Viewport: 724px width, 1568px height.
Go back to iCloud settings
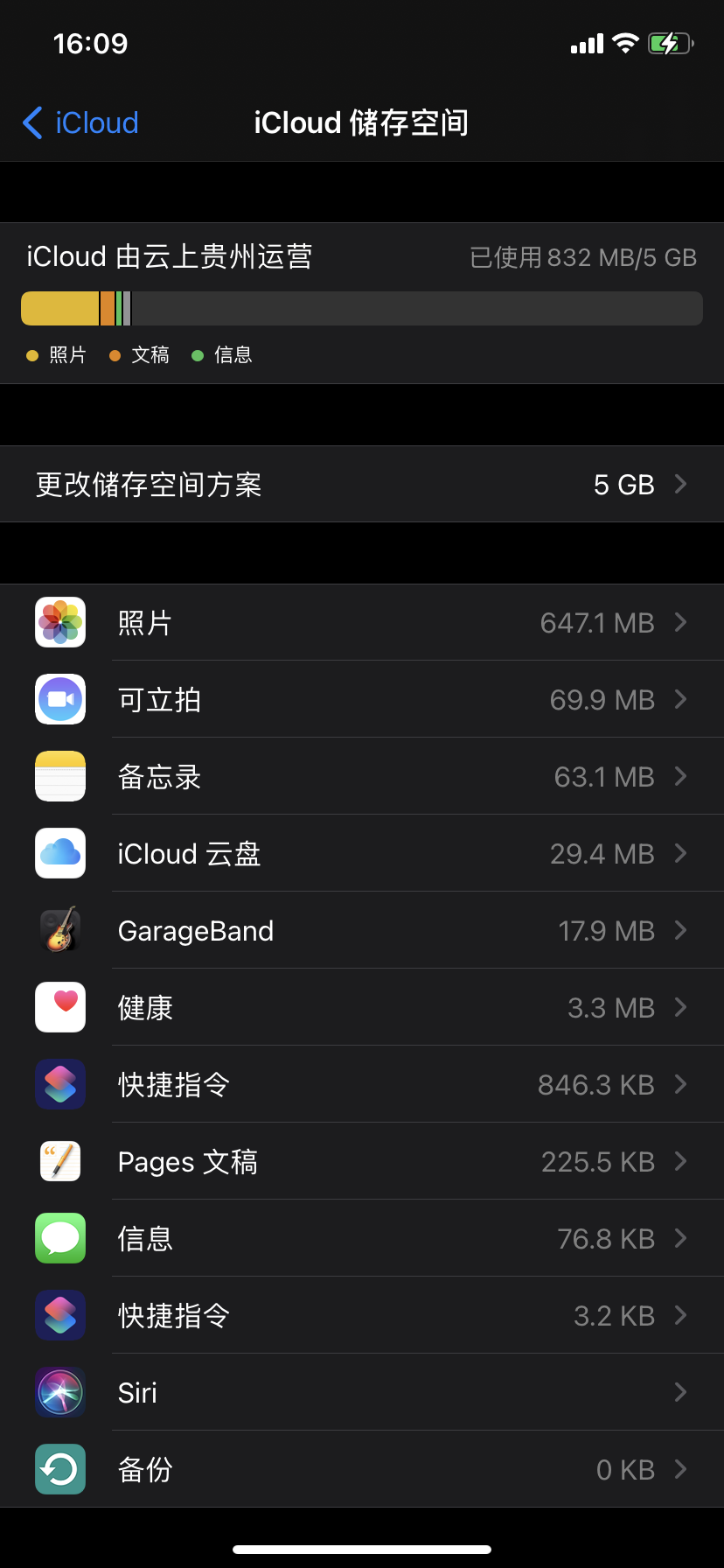click(x=80, y=123)
